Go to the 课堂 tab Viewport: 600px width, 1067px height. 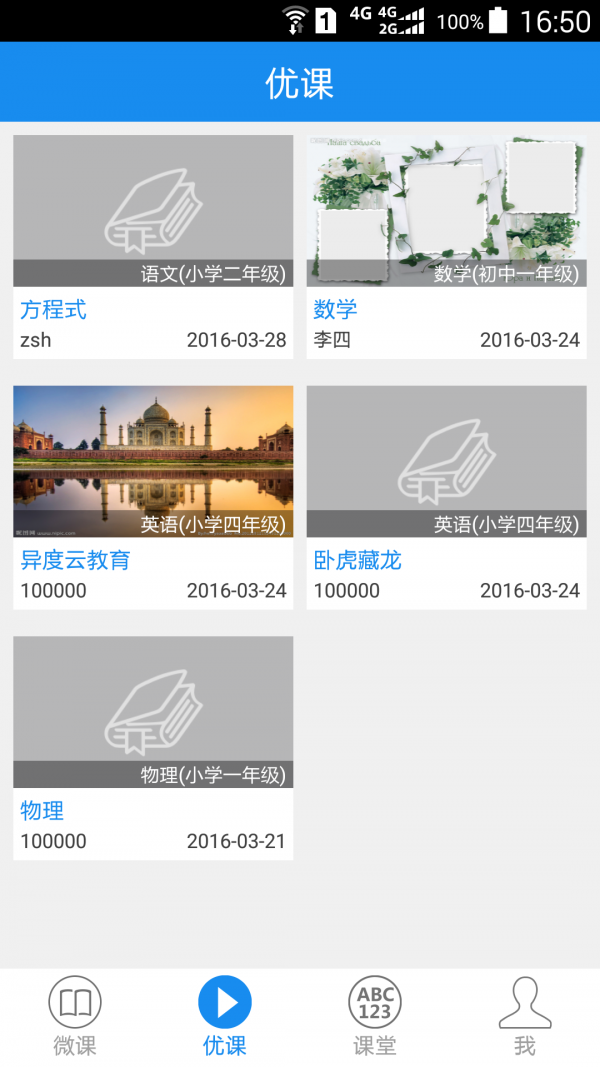375,1017
